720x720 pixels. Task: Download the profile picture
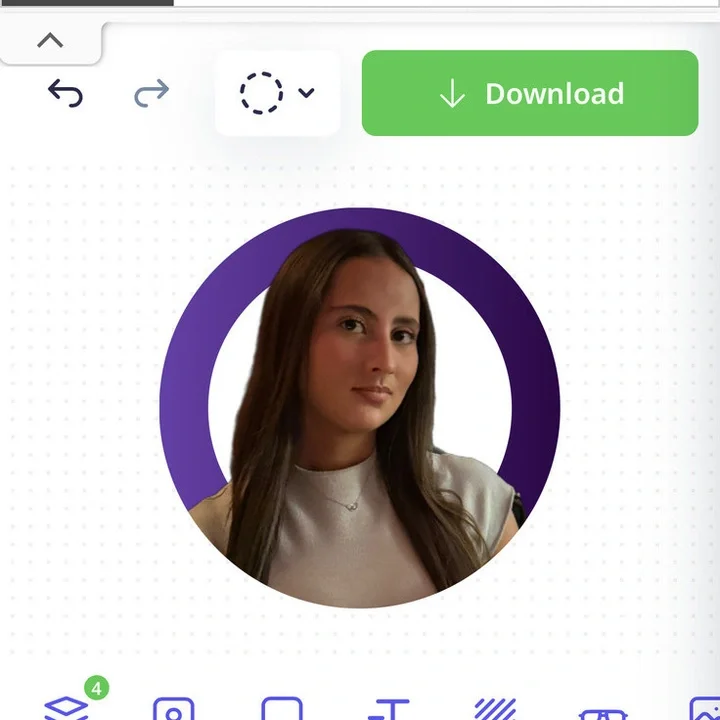529,93
